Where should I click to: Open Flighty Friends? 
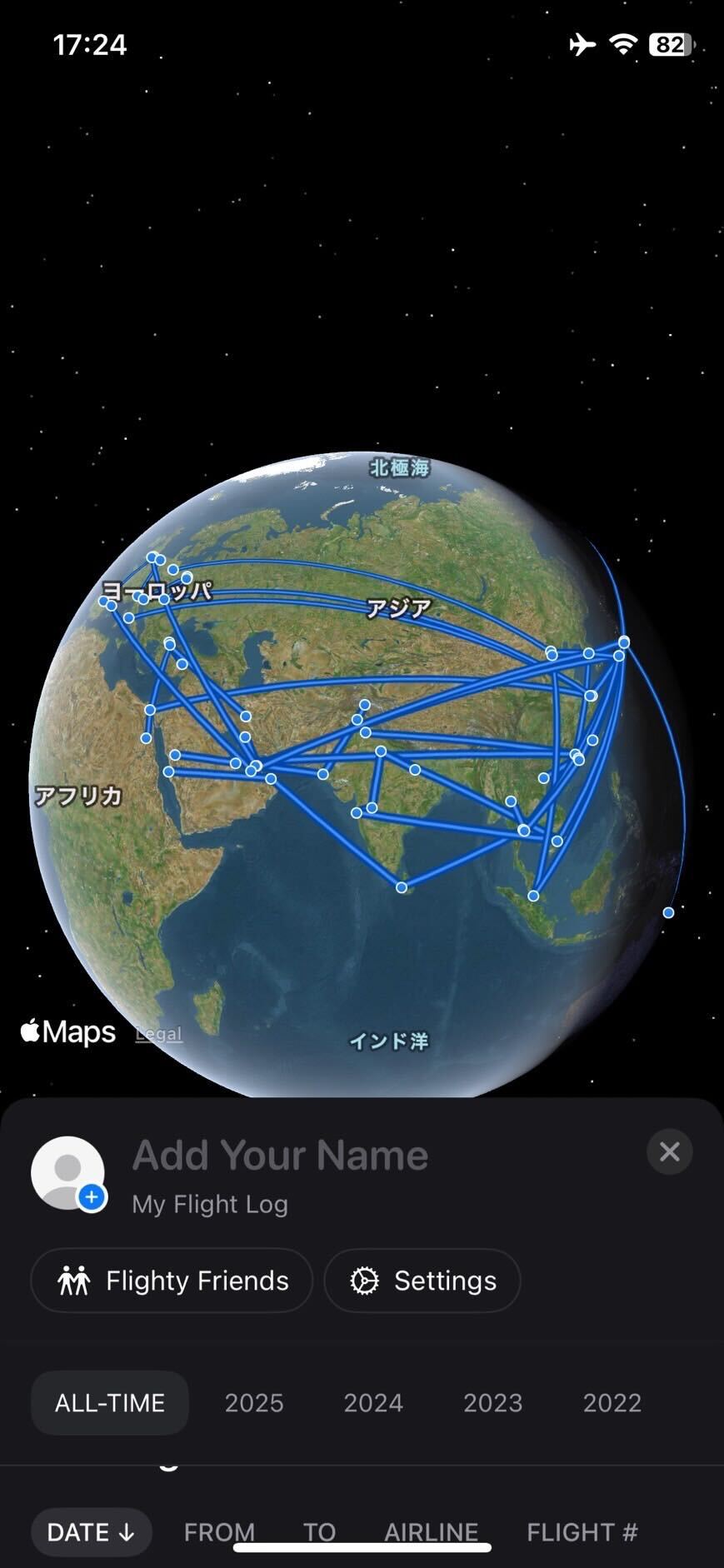coord(172,1281)
